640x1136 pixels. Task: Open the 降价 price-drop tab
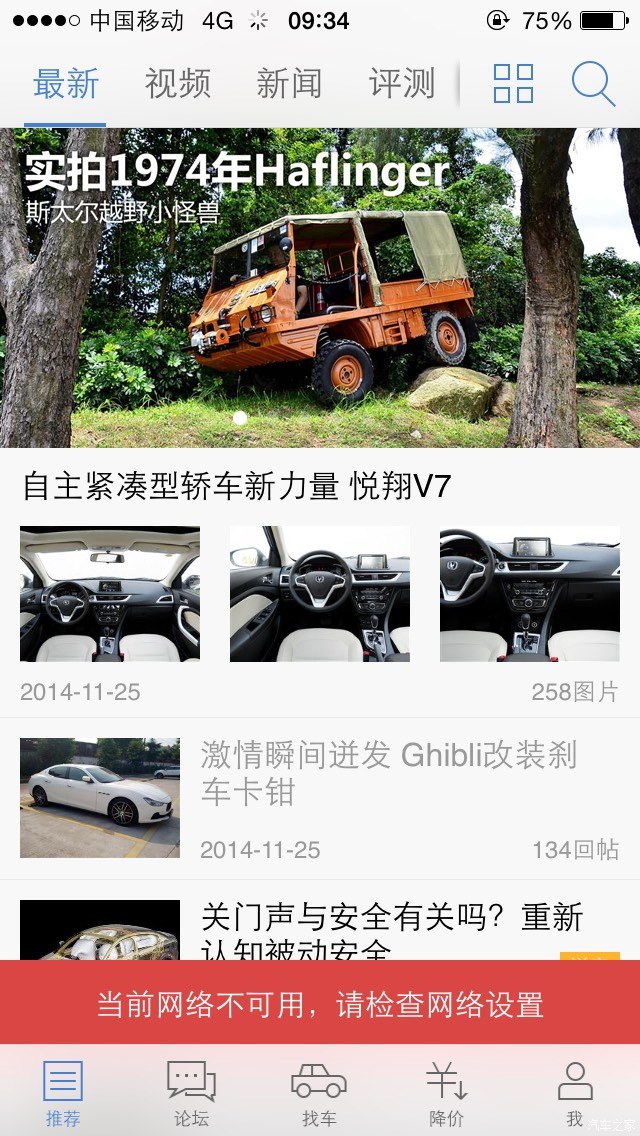point(447,1094)
